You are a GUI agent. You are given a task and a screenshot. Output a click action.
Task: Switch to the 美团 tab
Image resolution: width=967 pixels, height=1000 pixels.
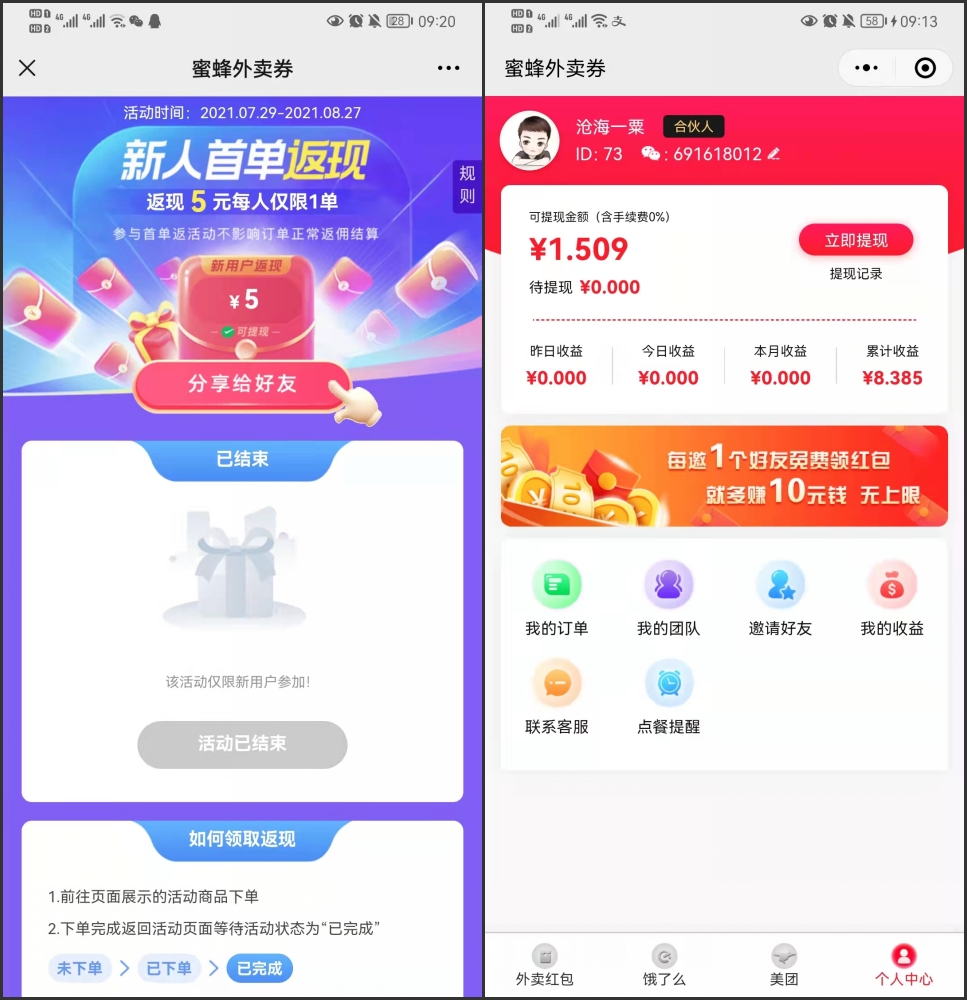784,966
